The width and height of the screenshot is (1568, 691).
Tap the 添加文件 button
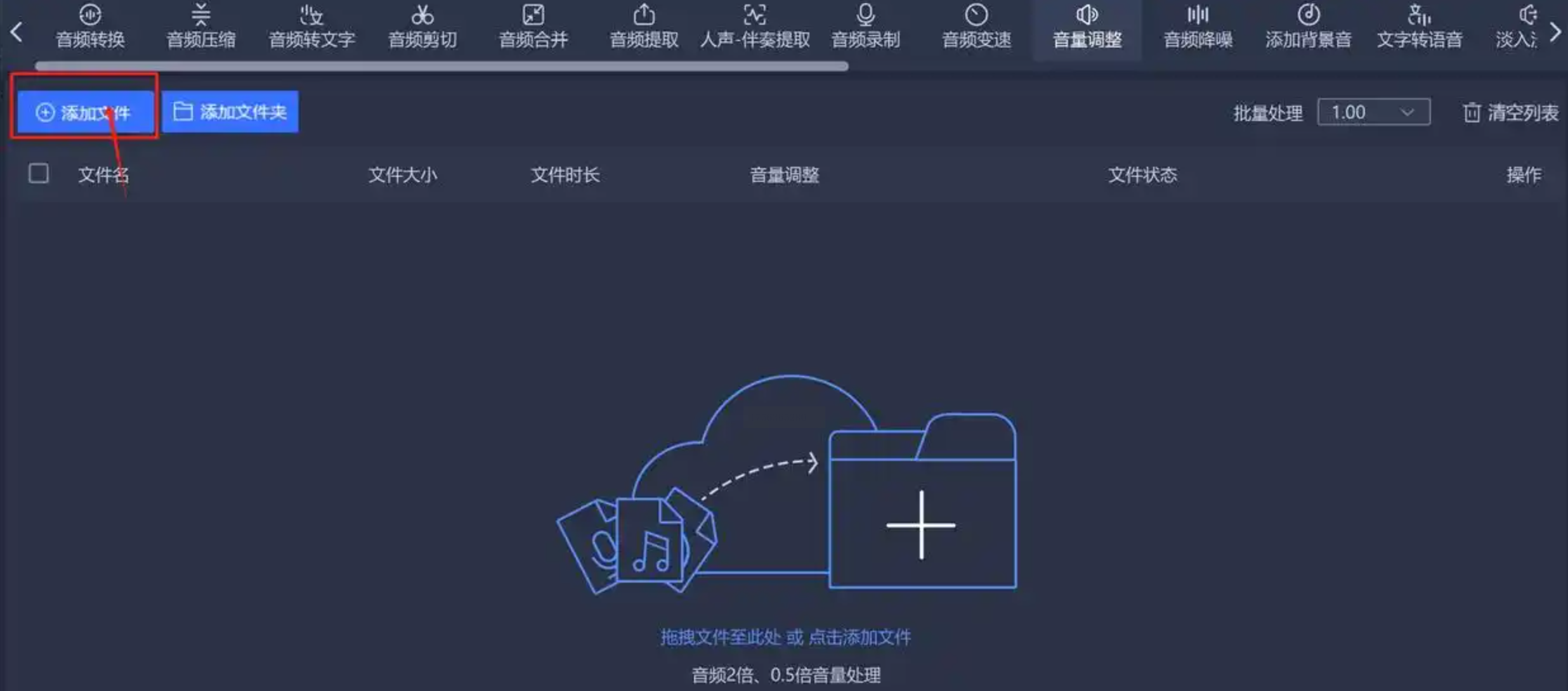click(x=84, y=113)
